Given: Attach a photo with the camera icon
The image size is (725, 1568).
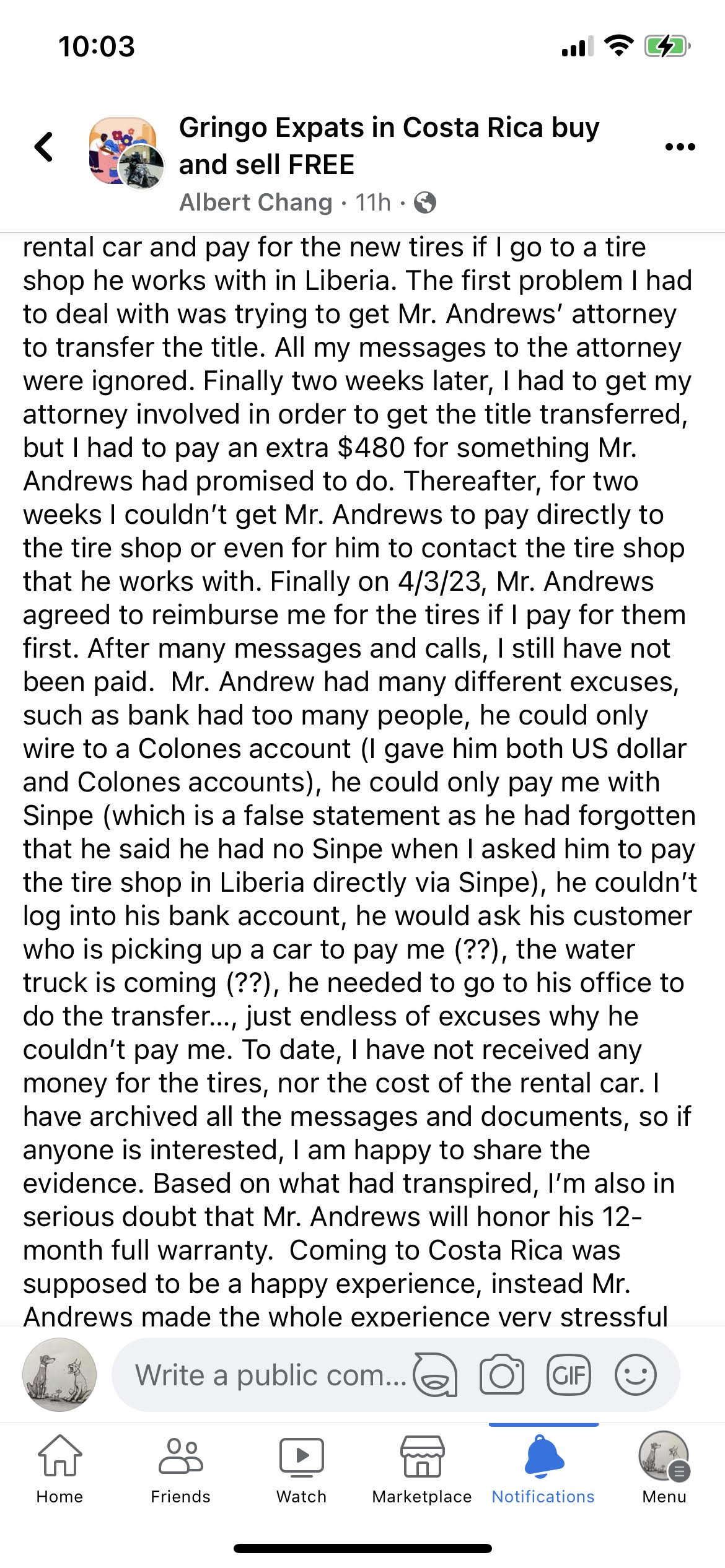Looking at the screenshot, I should point(501,1375).
